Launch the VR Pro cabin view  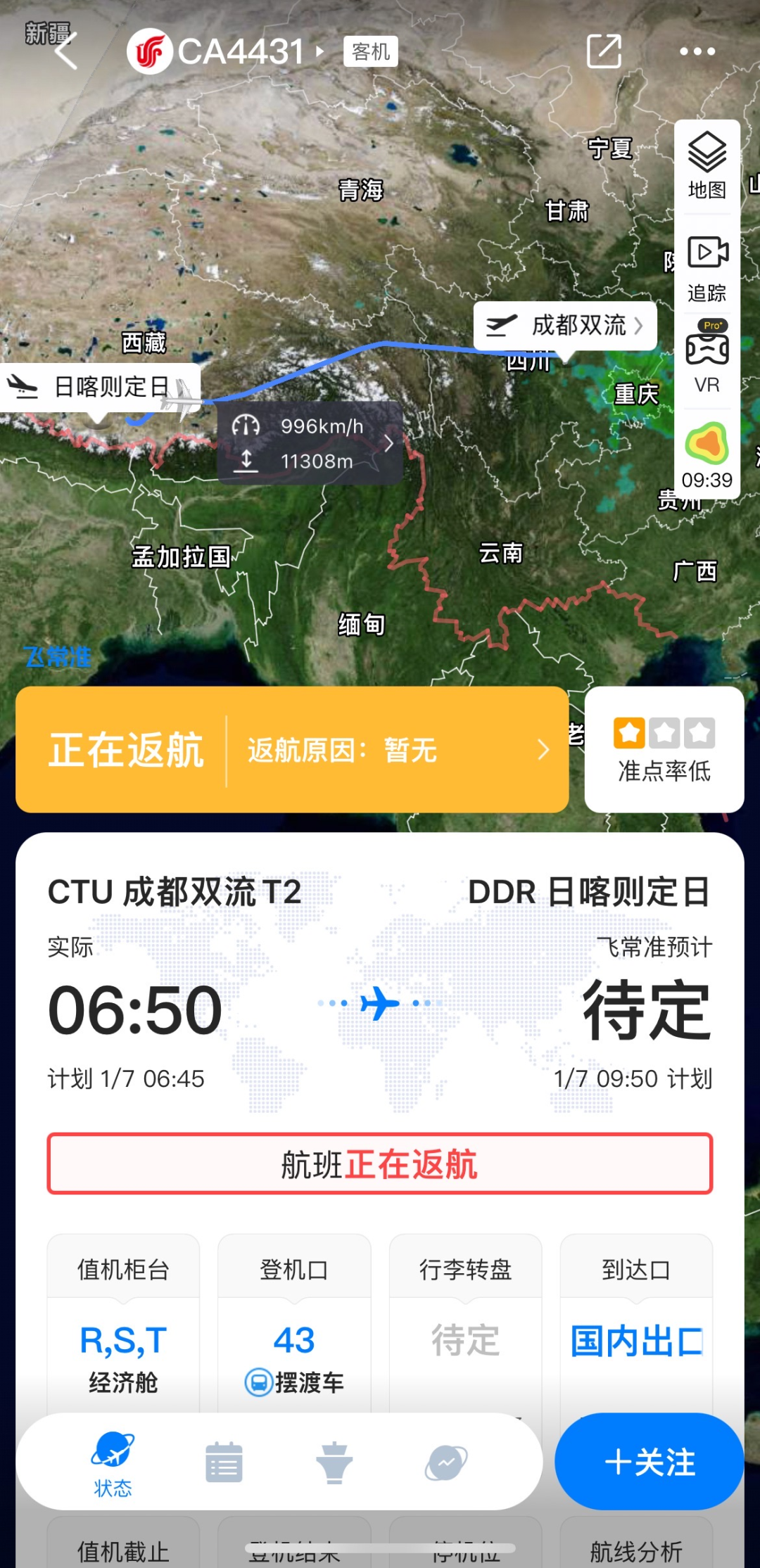(x=708, y=355)
